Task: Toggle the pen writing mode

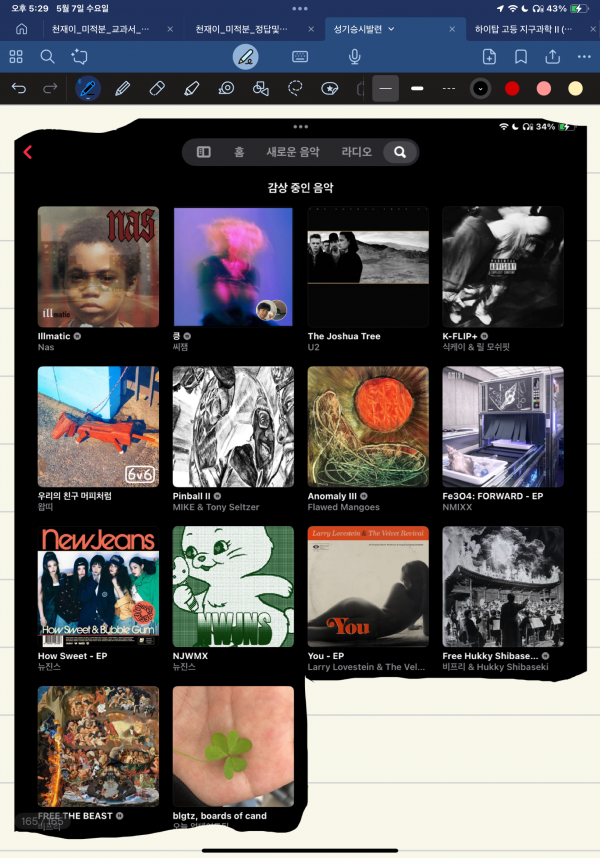Action: click(x=245, y=57)
